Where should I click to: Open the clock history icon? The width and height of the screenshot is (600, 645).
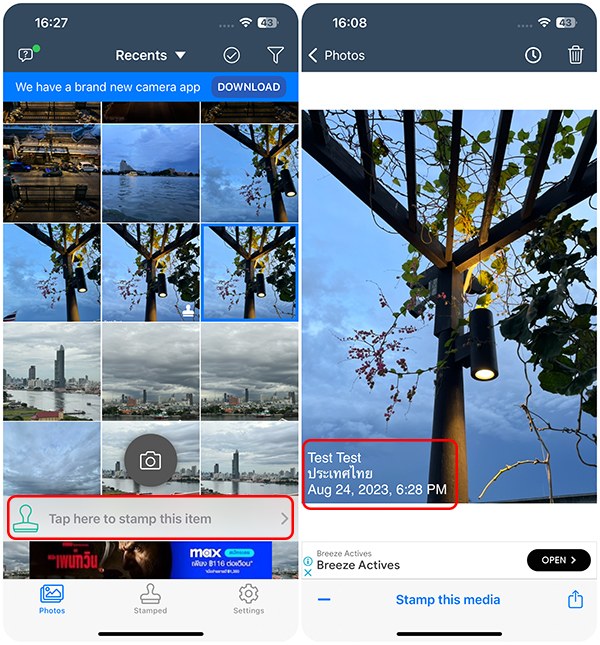(533, 56)
